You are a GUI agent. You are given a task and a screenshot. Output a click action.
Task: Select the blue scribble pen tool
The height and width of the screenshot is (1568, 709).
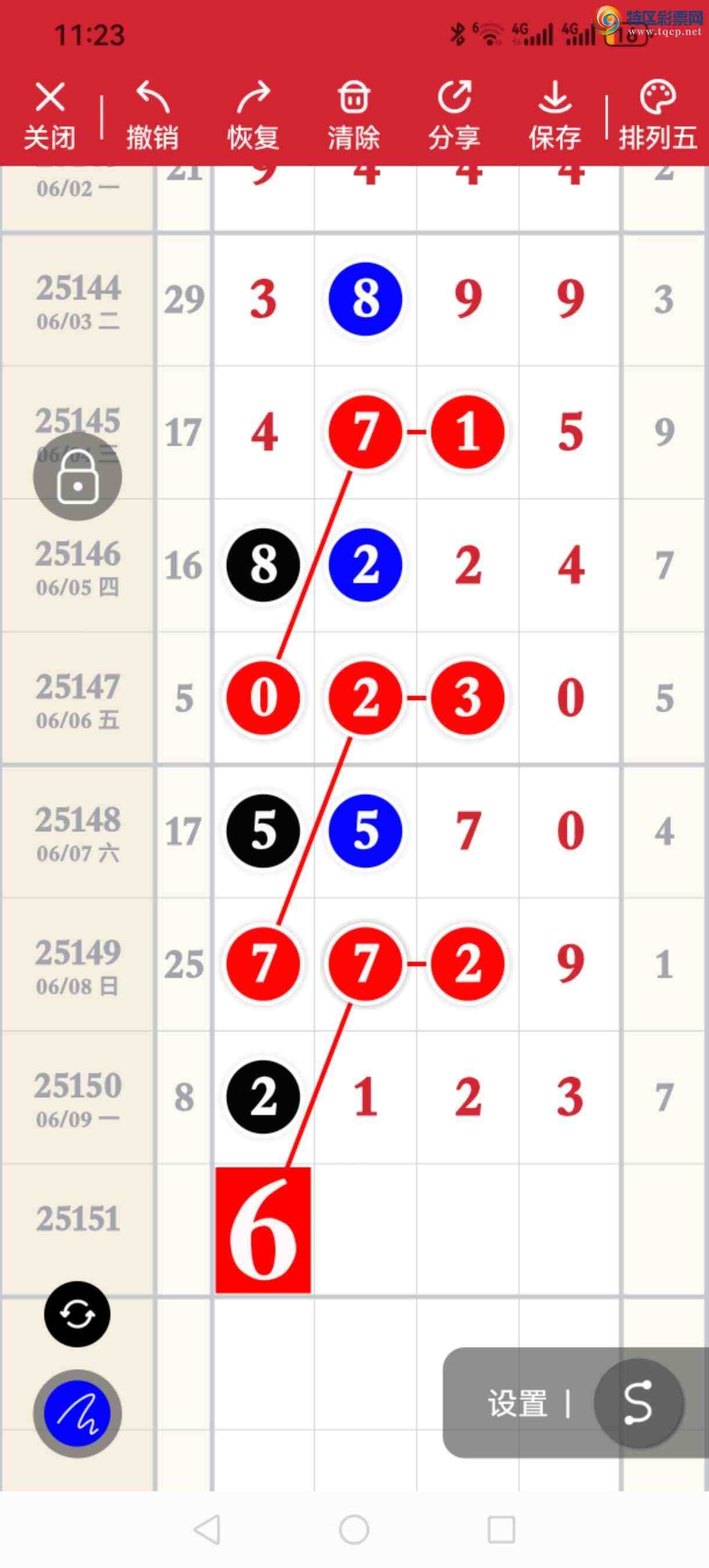77,1414
